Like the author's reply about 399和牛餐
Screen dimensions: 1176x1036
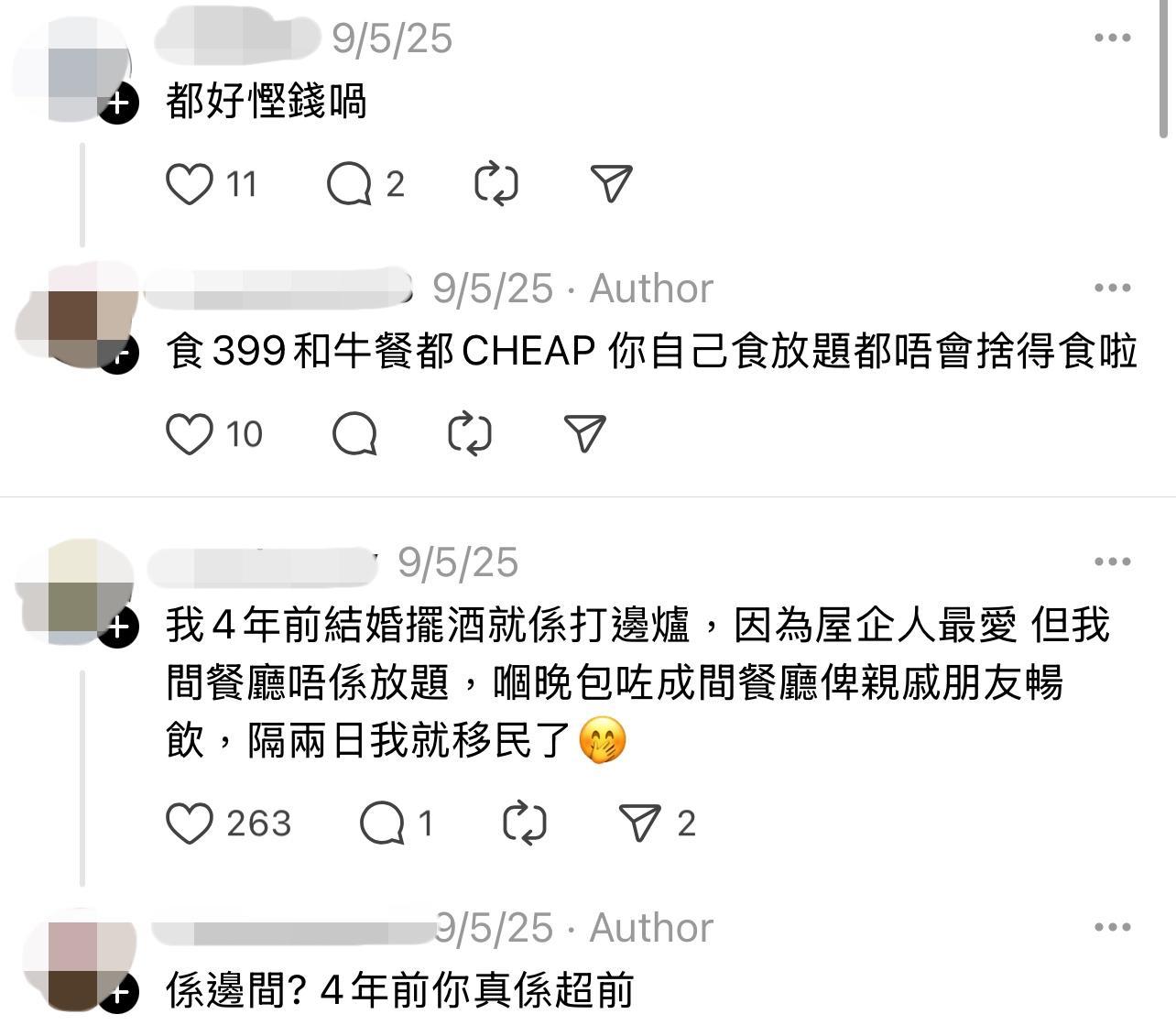click(x=190, y=433)
